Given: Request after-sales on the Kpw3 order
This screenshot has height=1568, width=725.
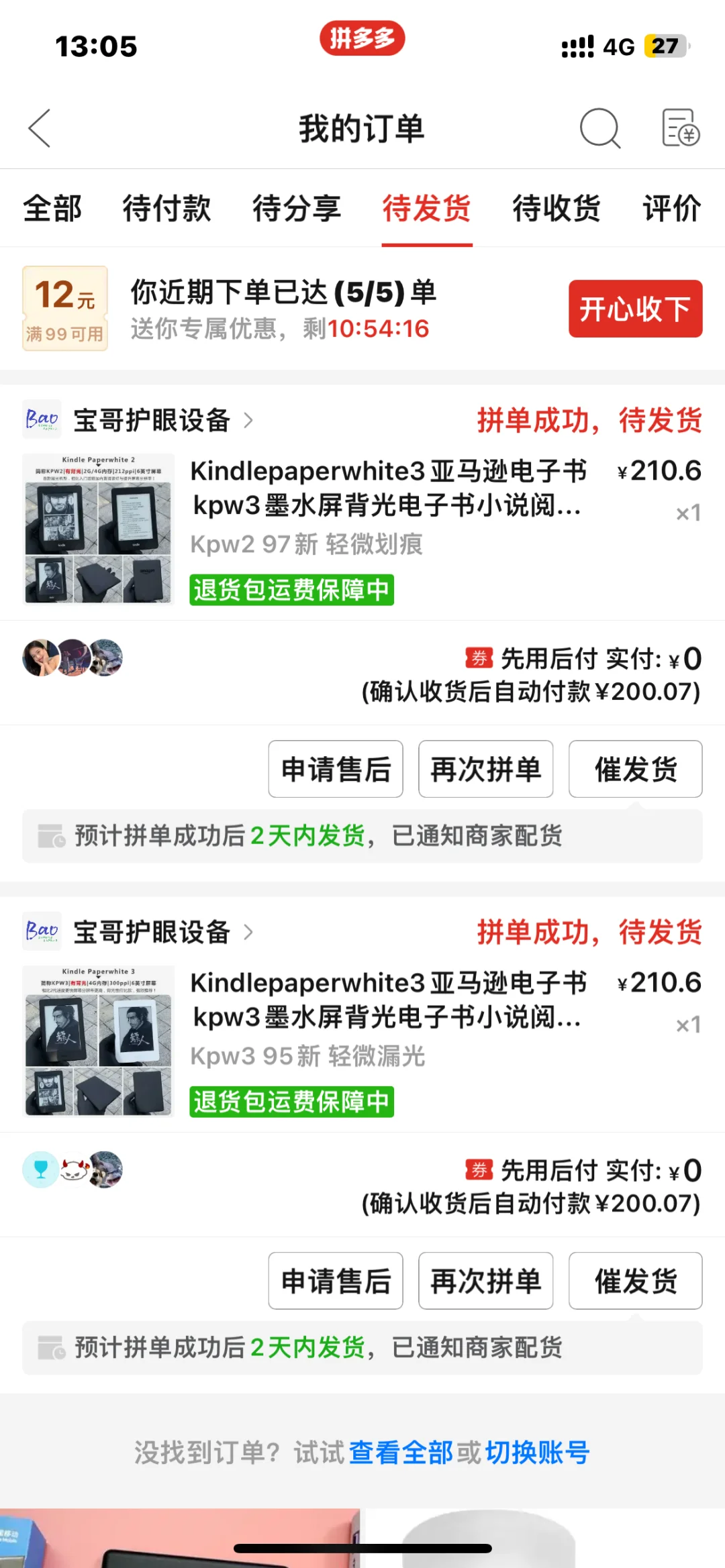Looking at the screenshot, I should pyautogui.click(x=336, y=1281).
